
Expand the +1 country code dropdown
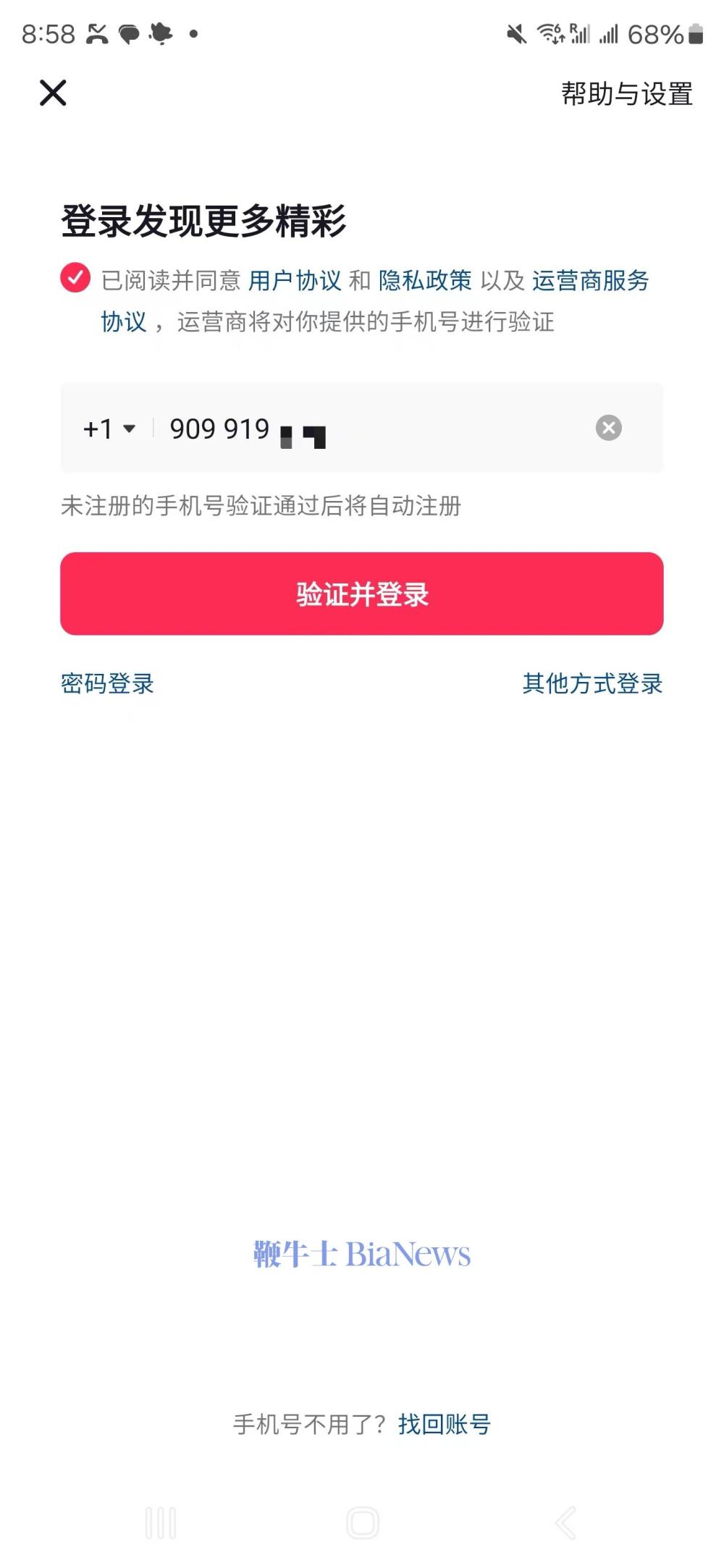(110, 429)
